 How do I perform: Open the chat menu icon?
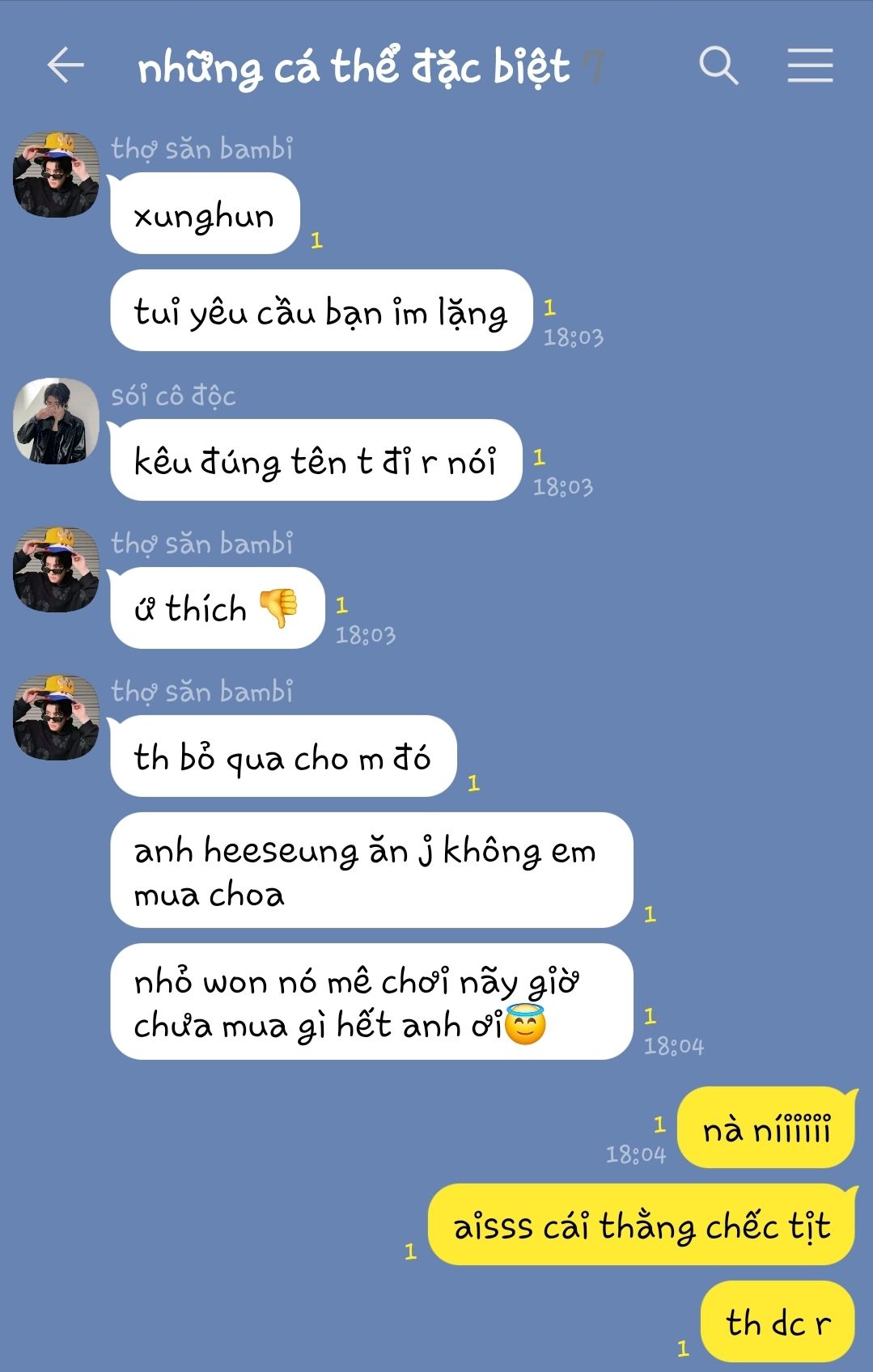tap(810, 66)
